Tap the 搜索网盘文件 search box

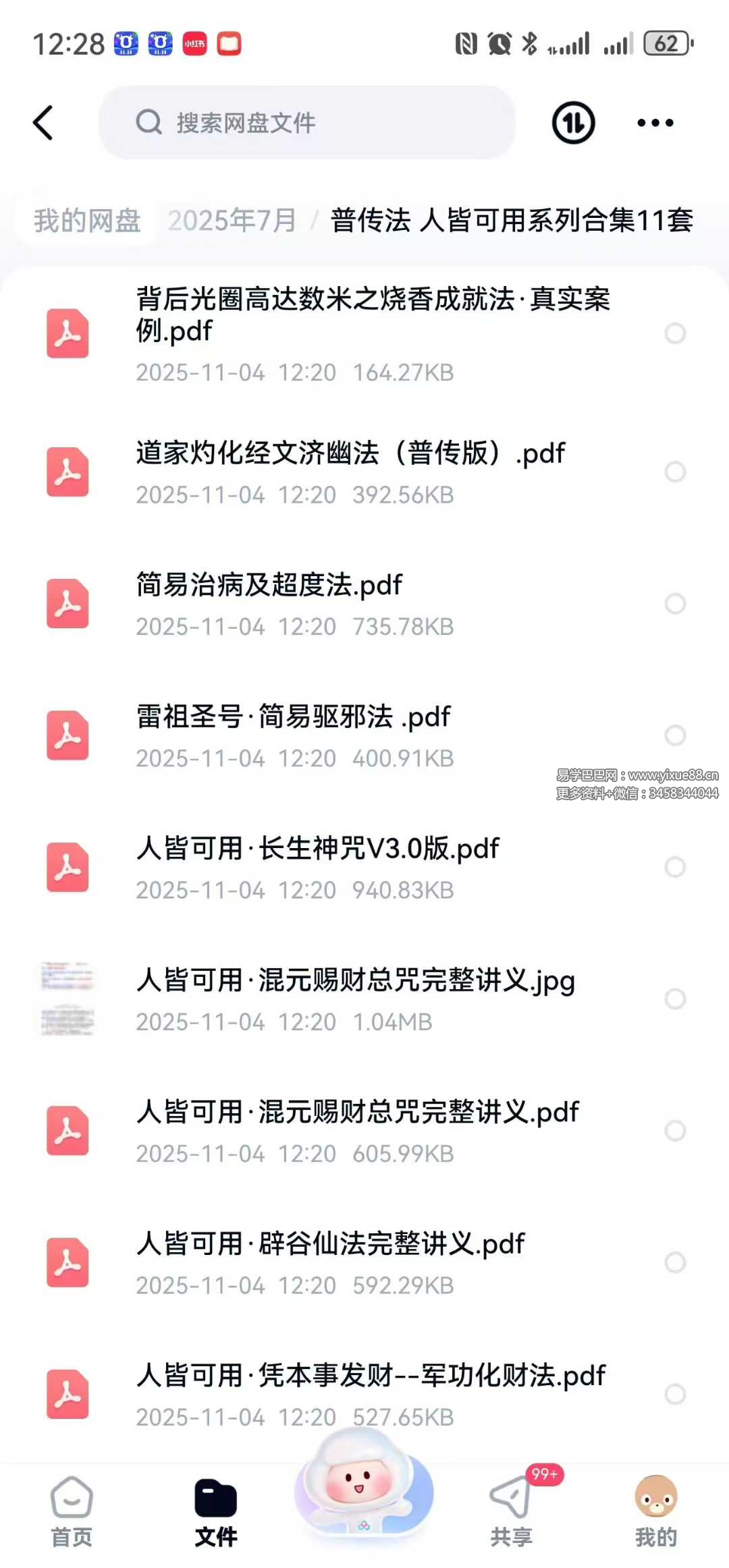307,123
